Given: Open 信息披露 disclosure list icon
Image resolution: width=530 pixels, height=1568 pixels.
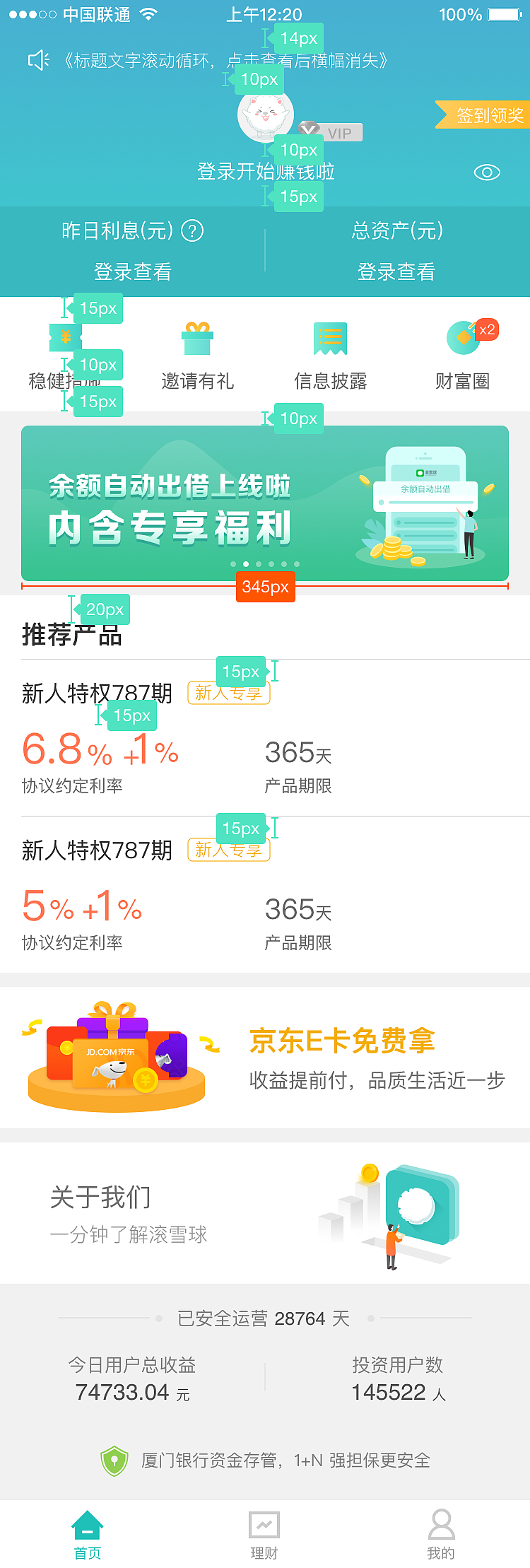Looking at the screenshot, I should [x=330, y=338].
